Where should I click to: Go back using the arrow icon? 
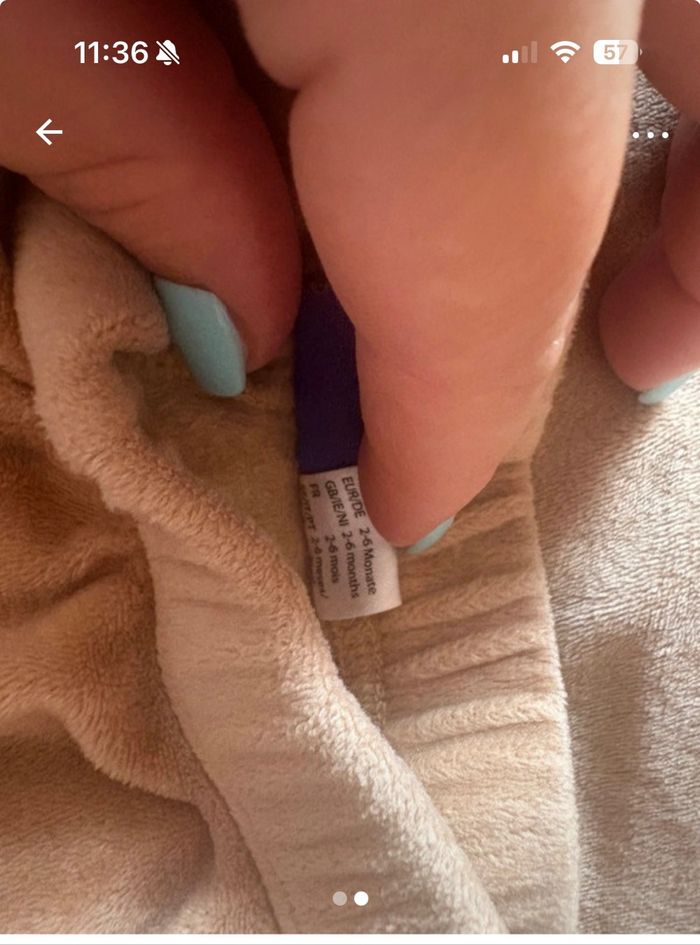pyautogui.click(x=49, y=132)
